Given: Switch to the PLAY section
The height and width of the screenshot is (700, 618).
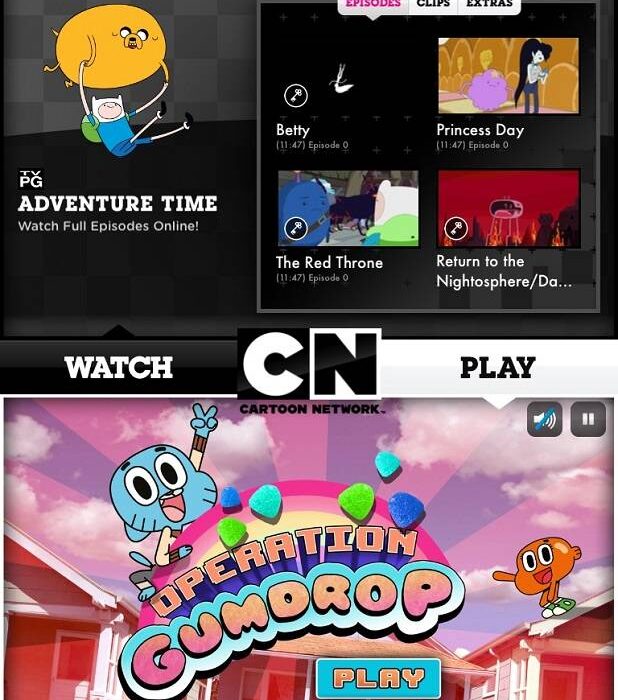Looking at the screenshot, I should coord(497,367).
